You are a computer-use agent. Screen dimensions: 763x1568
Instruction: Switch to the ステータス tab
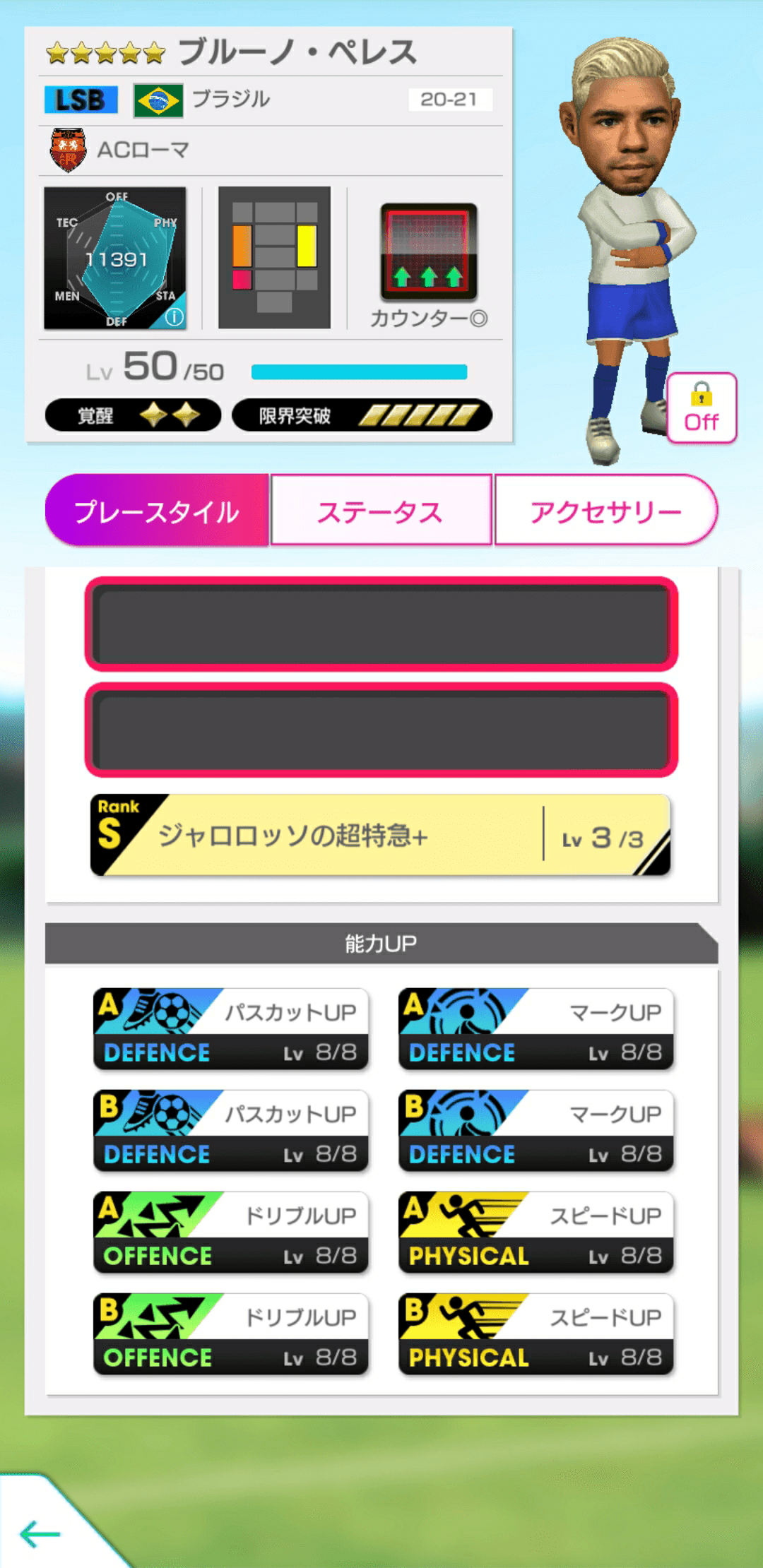pyautogui.click(x=381, y=511)
